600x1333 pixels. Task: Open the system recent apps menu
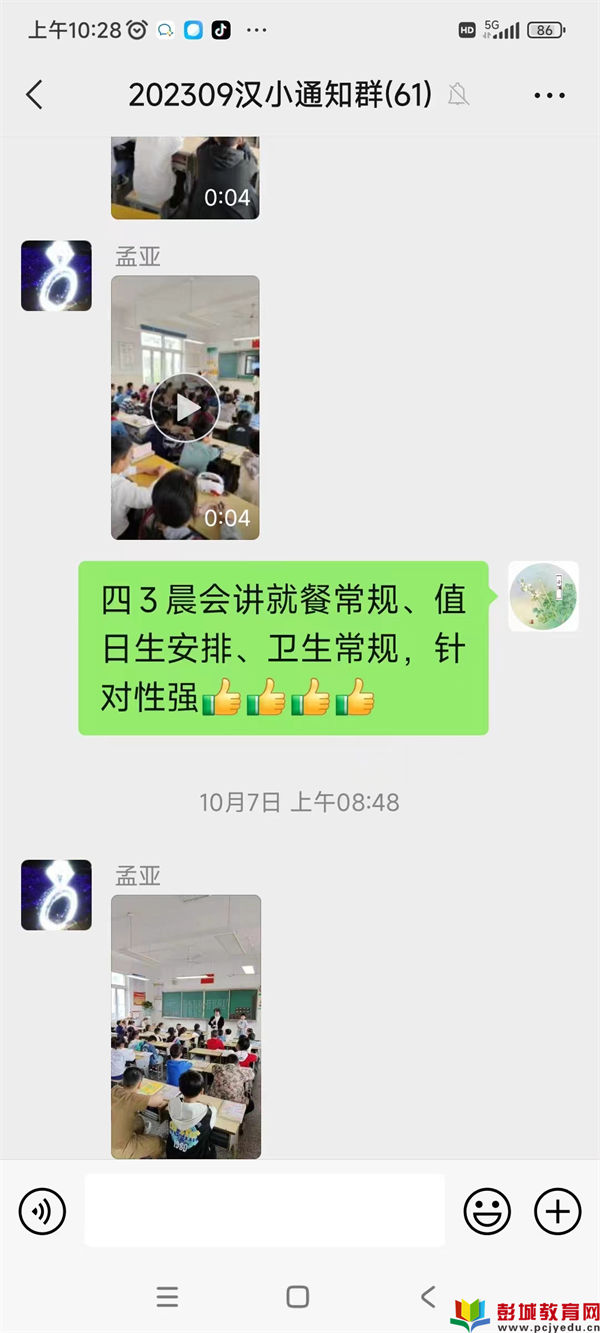tap(167, 1297)
